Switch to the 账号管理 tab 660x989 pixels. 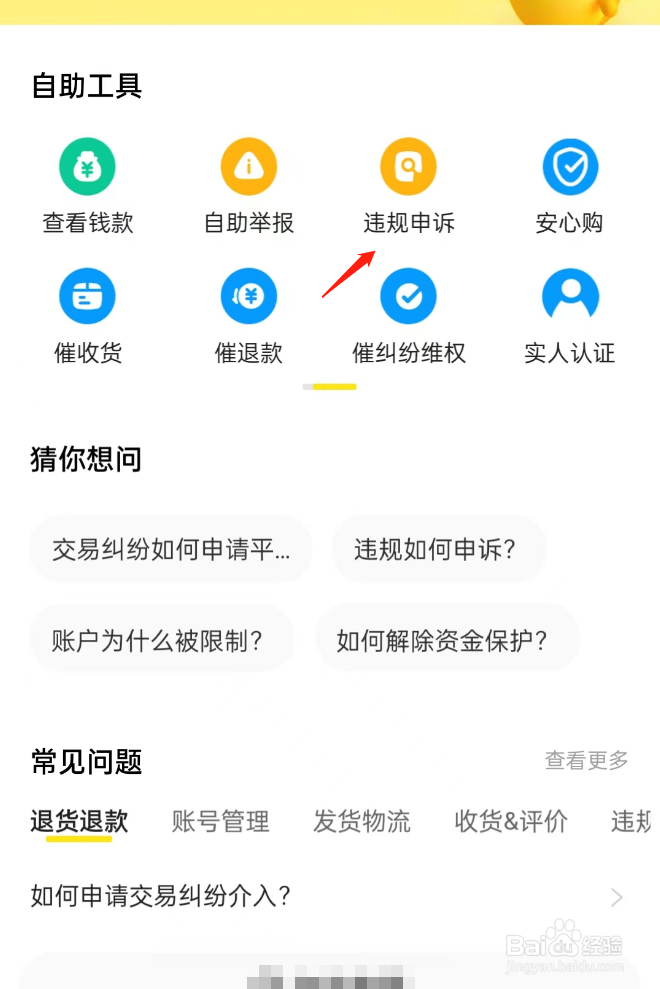[x=221, y=822]
